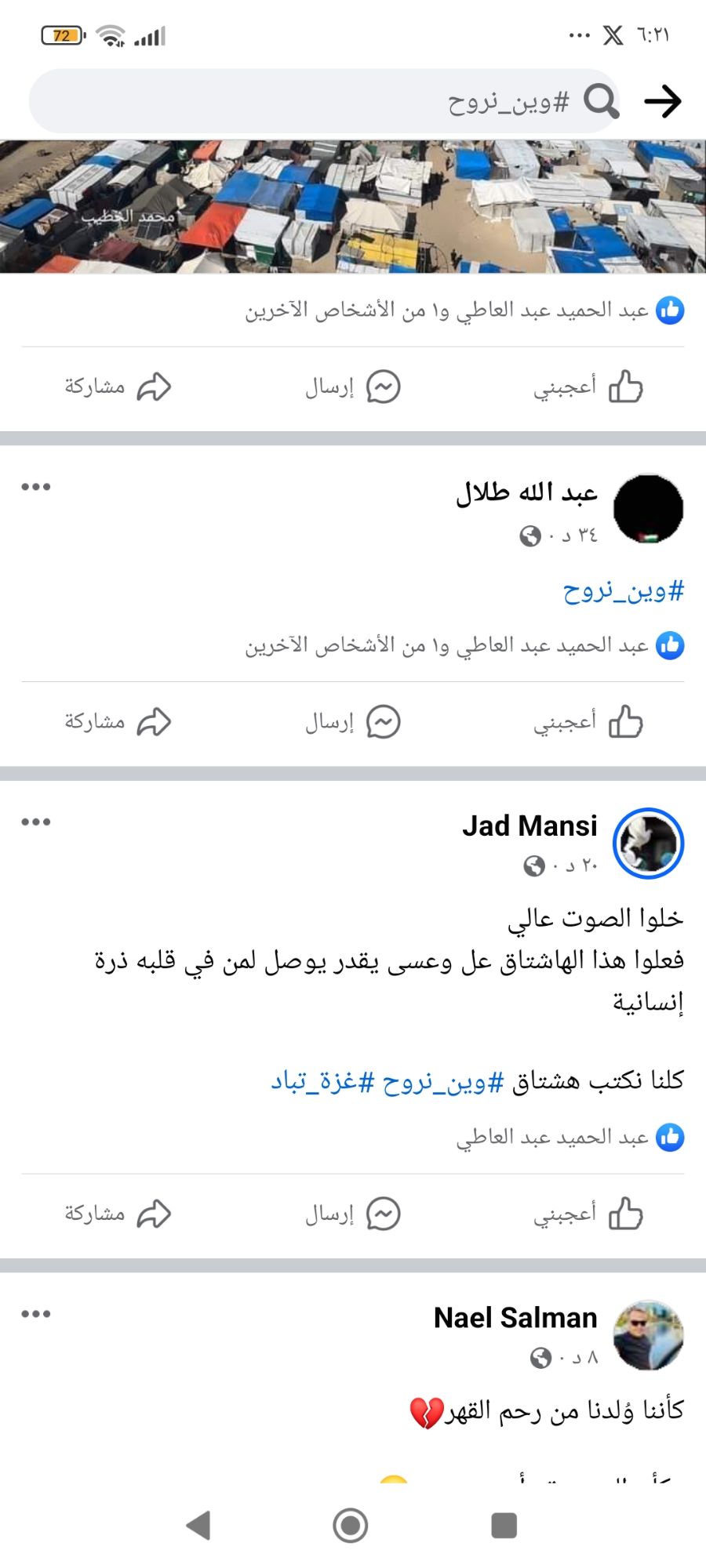Like عبد الله طلال's post

[x=588, y=721]
